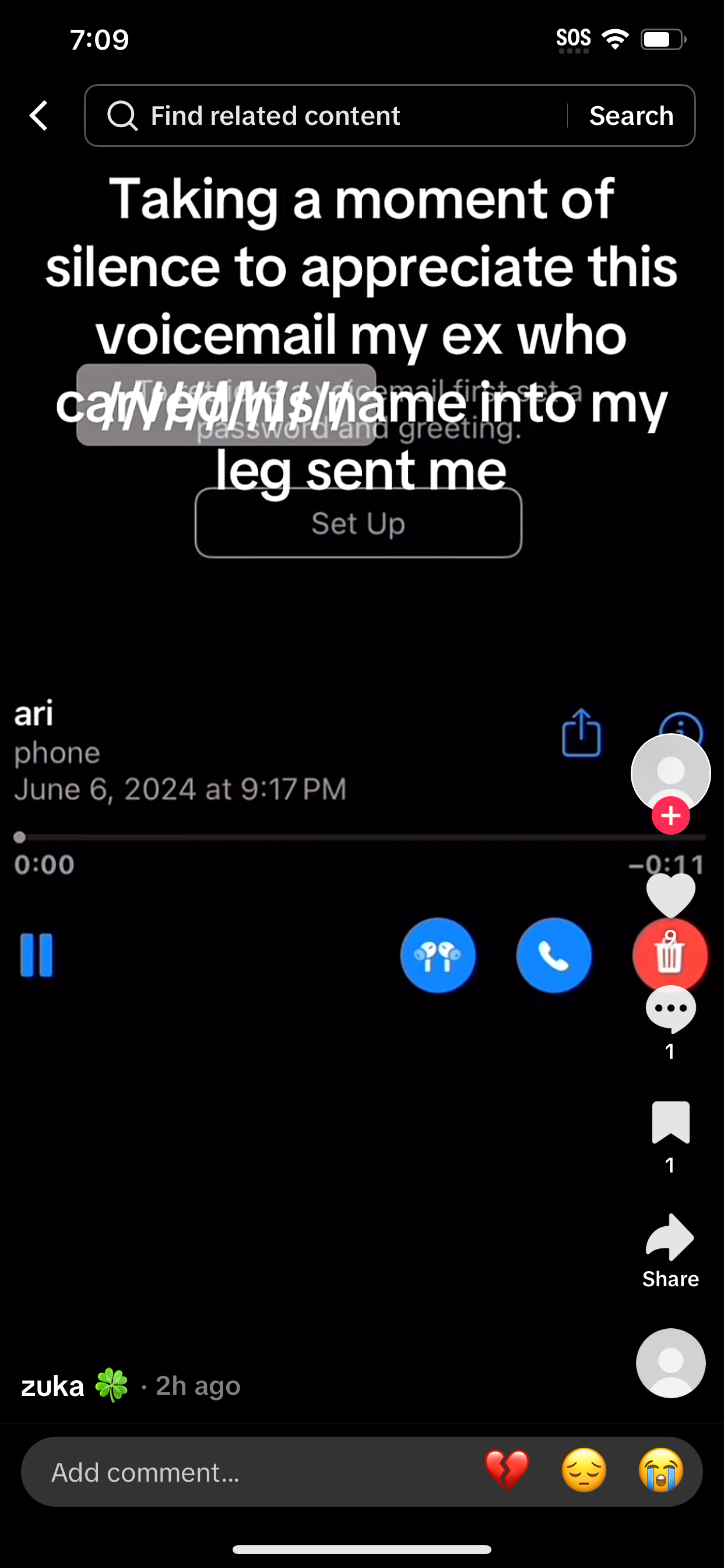
Task: Tap the Search button
Action: click(631, 116)
